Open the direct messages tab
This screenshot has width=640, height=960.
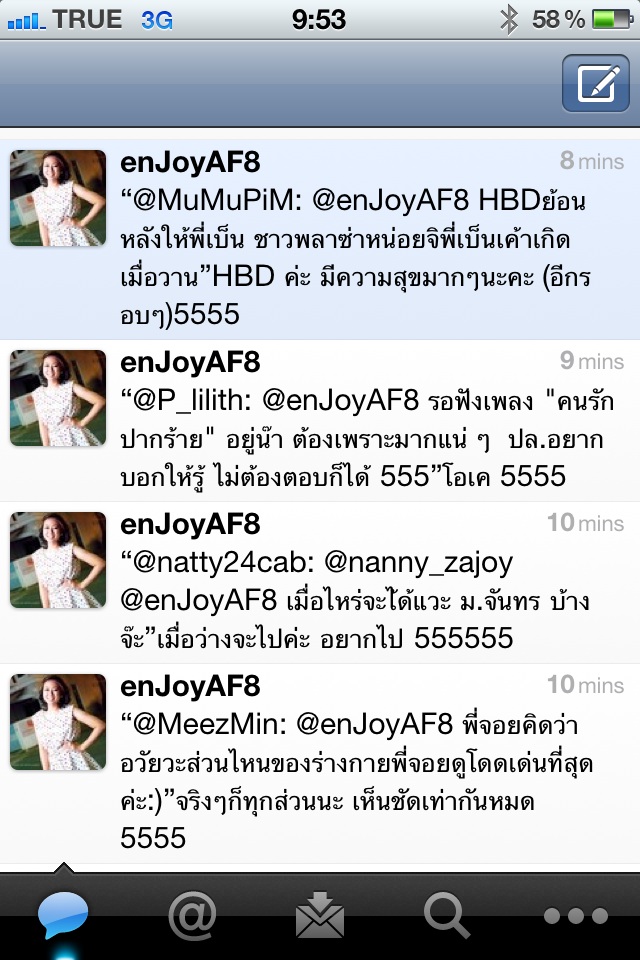coord(320,914)
